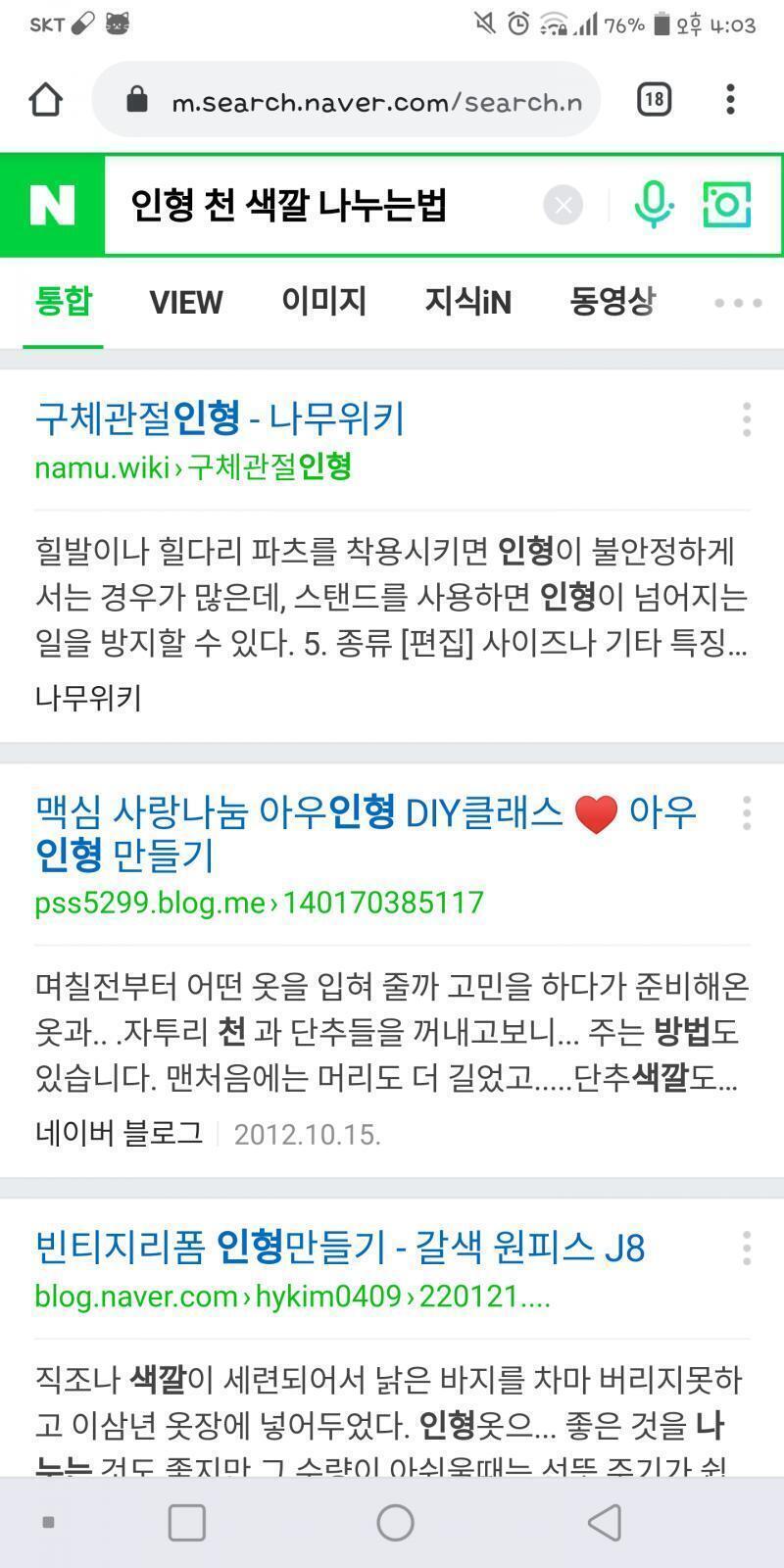Viewport: 784px width, 1568px height.
Task: Start voice search with the microphone
Action: [653, 205]
